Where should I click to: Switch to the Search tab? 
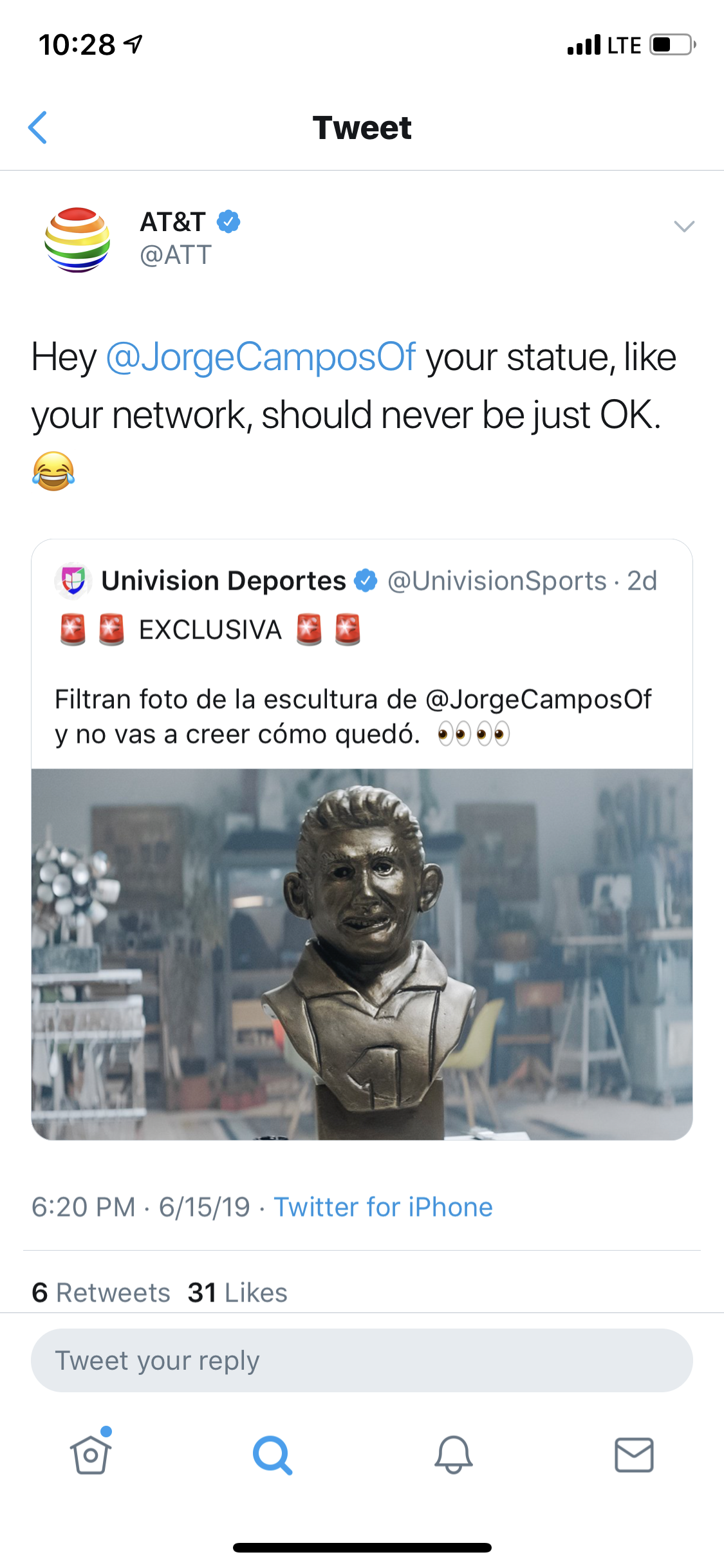click(x=272, y=1455)
